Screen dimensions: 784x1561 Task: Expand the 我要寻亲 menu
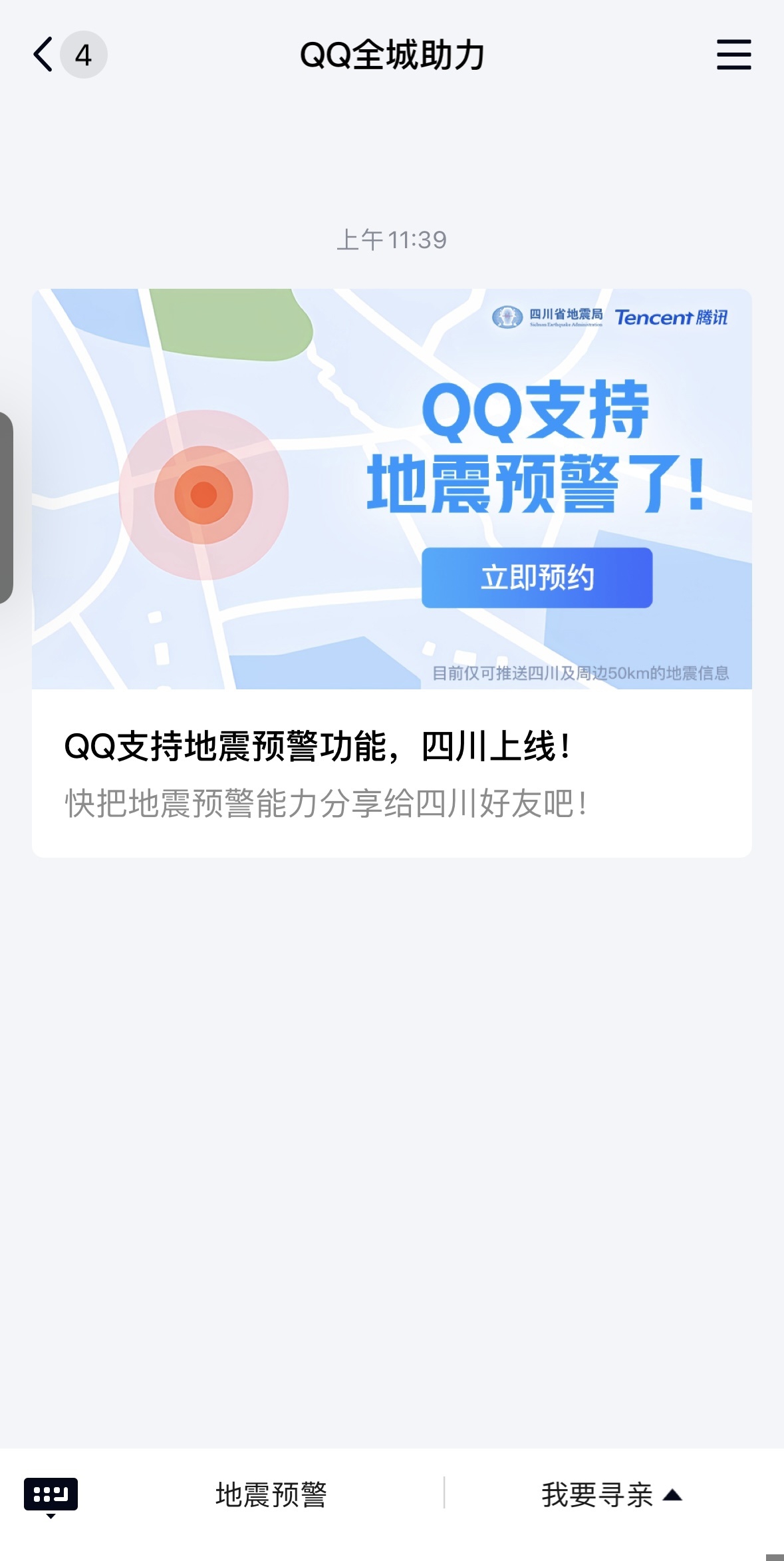click(610, 1495)
